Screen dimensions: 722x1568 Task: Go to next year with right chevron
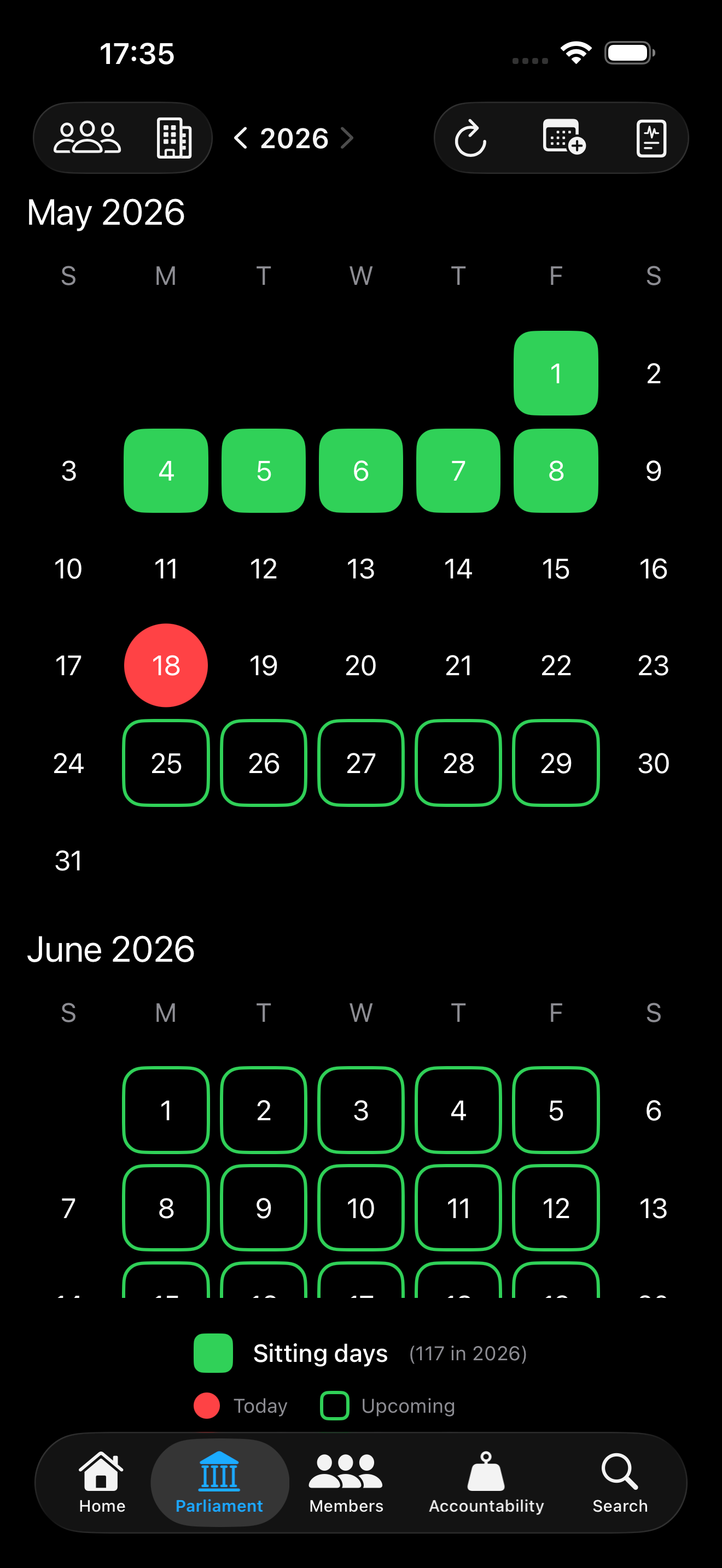point(347,138)
